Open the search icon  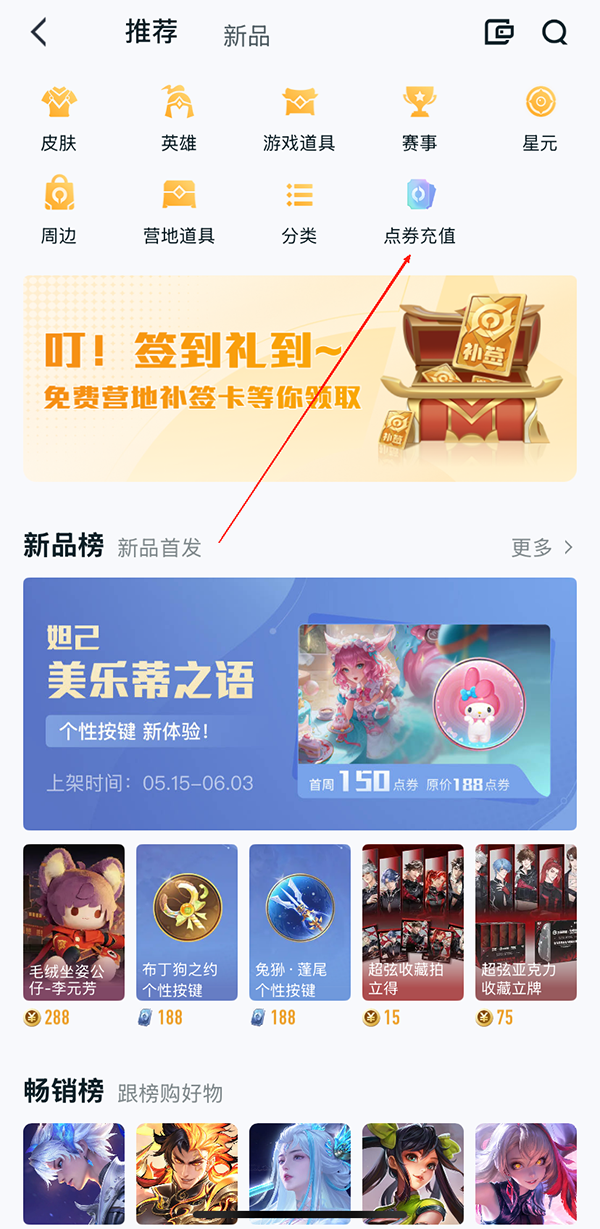click(555, 32)
